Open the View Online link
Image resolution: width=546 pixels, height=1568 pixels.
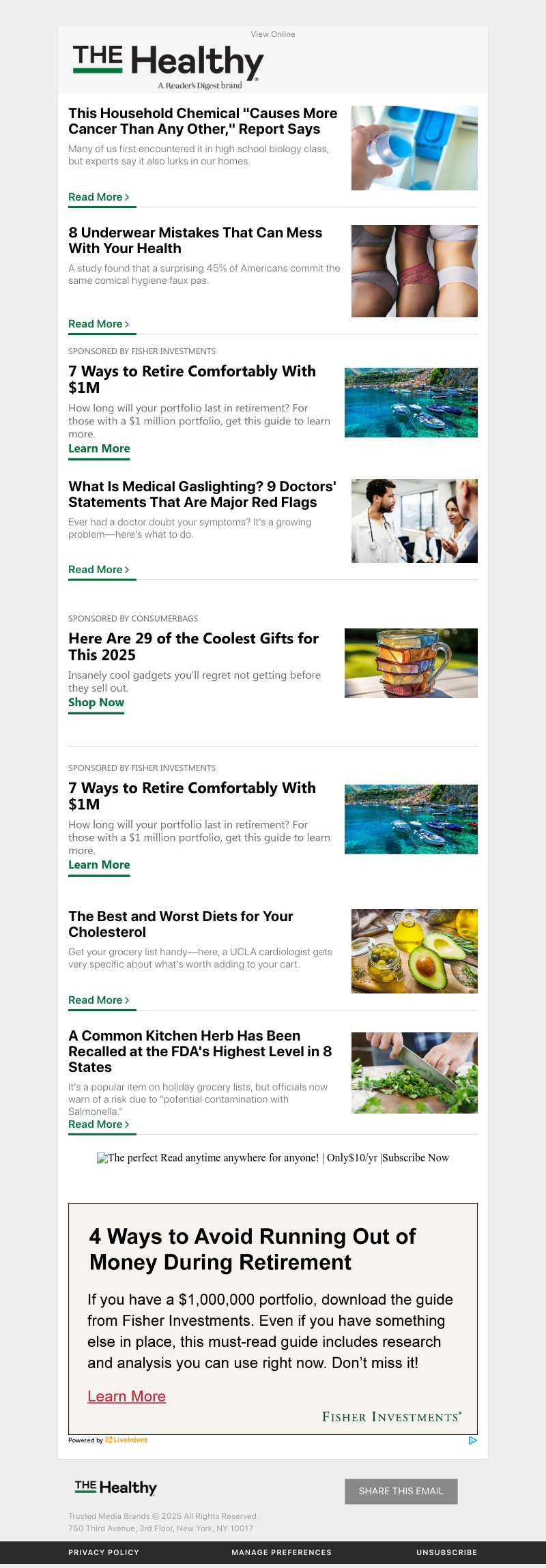tap(273, 34)
